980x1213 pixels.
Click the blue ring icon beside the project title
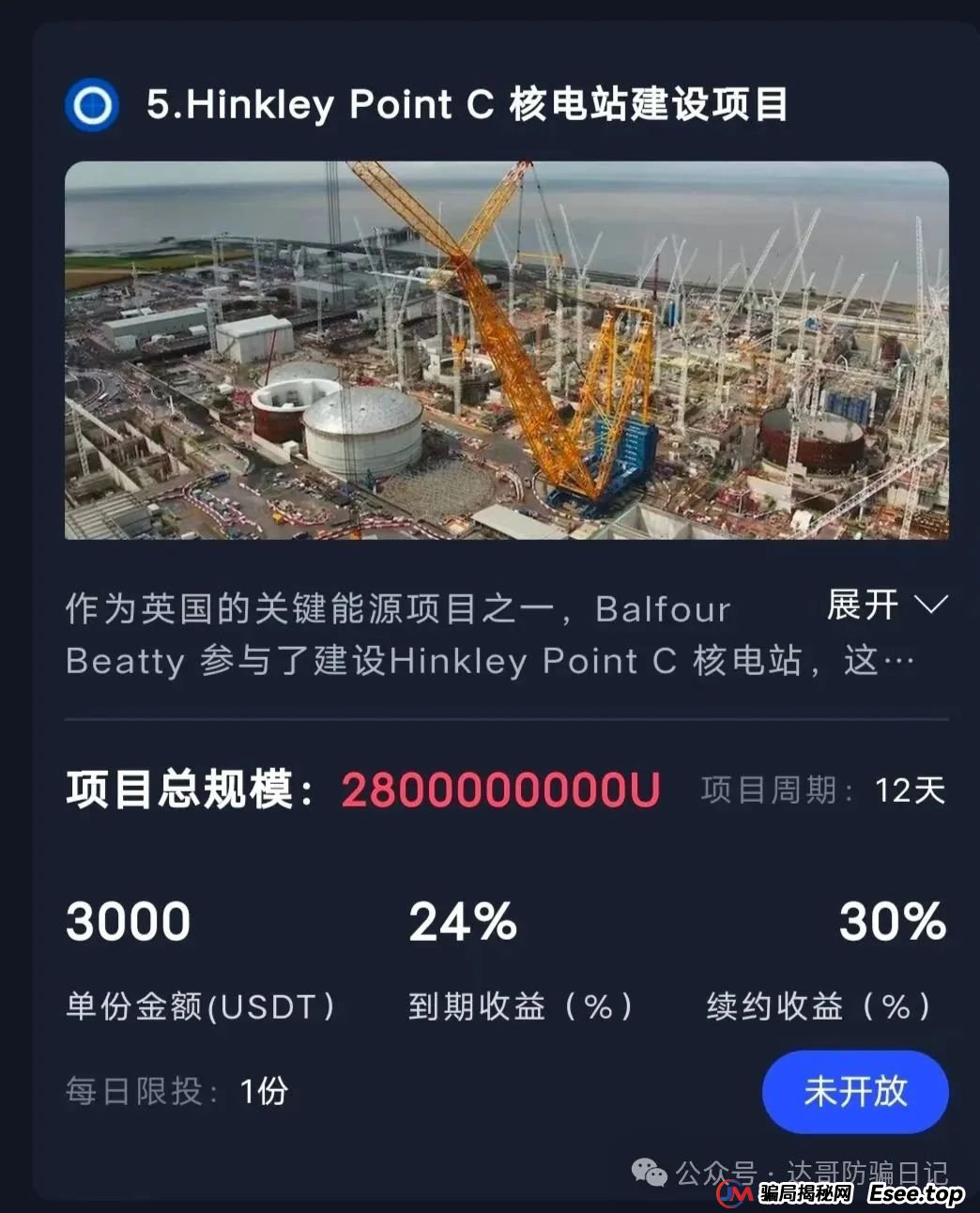pyautogui.click(x=92, y=106)
